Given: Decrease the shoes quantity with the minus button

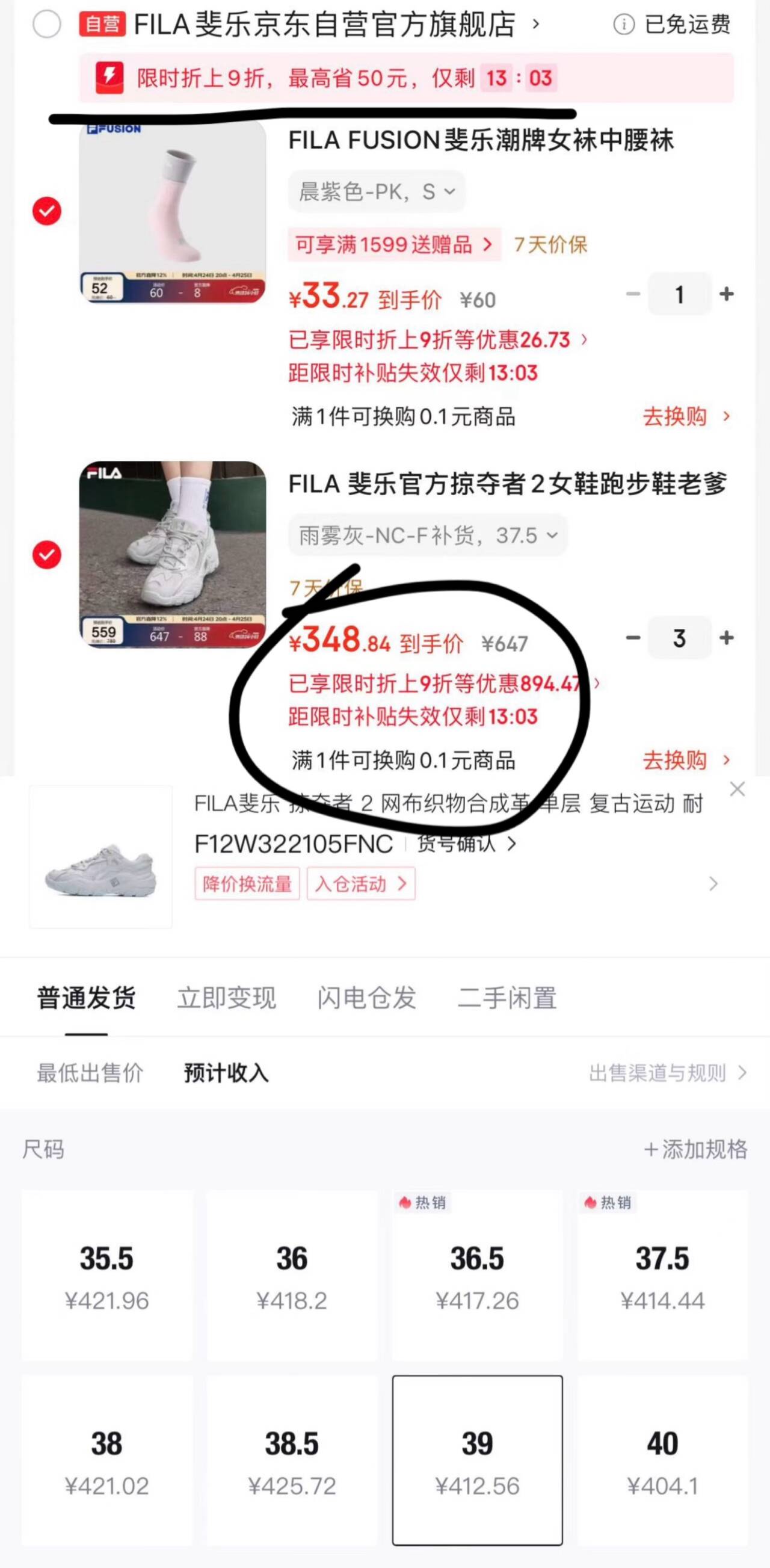Looking at the screenshot, I should (x=633, y=638).
